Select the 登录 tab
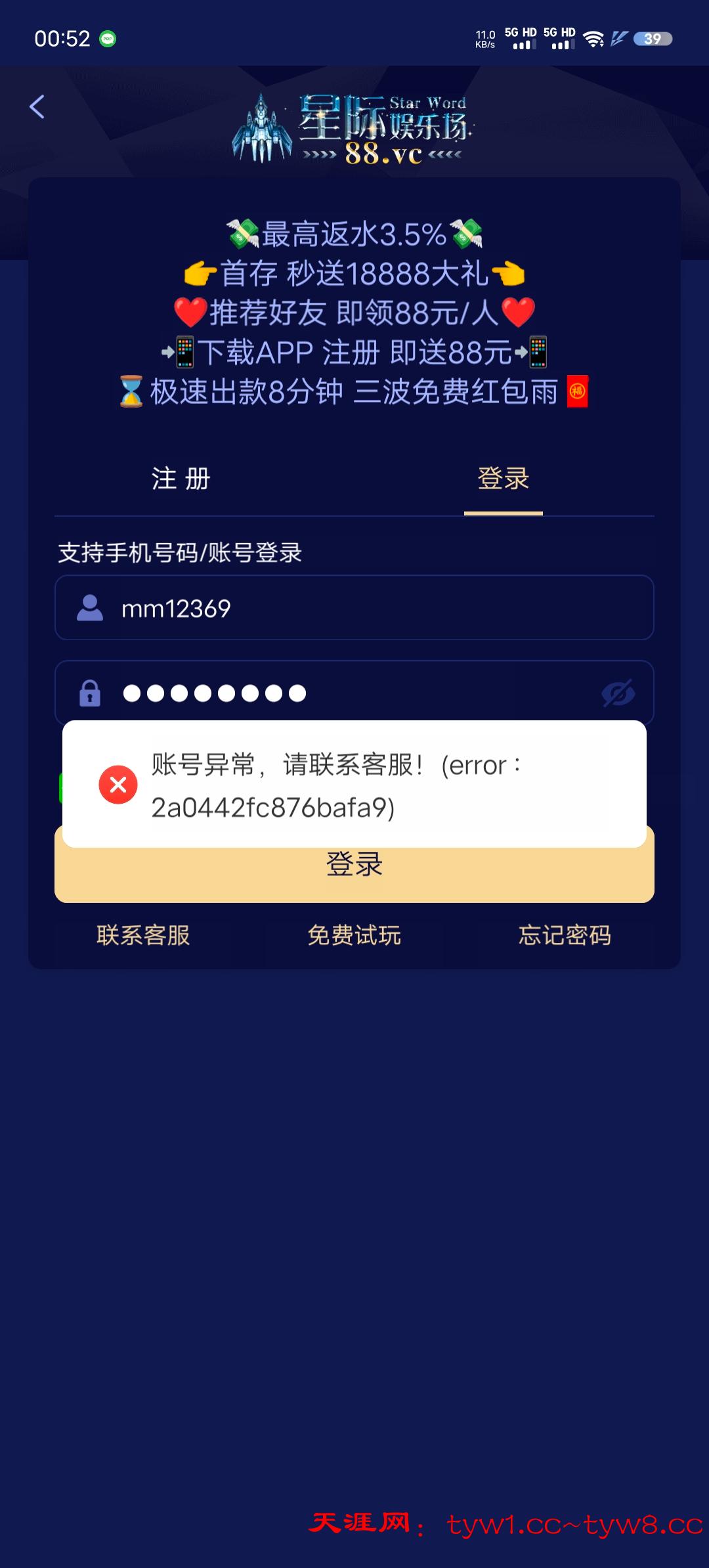This screenshot has width=709, height=1568. click(504, 479)
